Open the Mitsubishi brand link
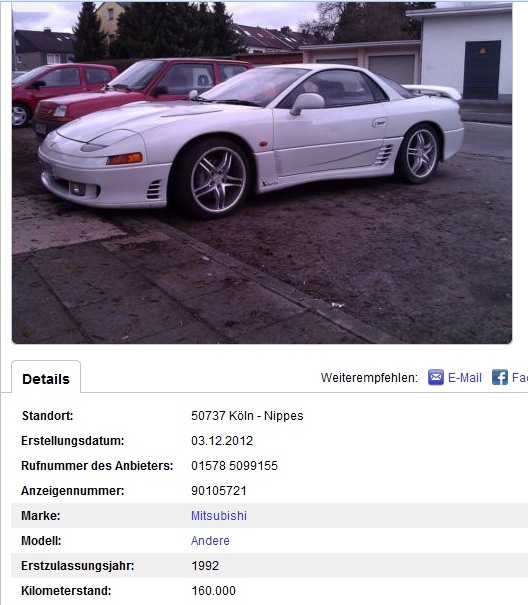 219,515
